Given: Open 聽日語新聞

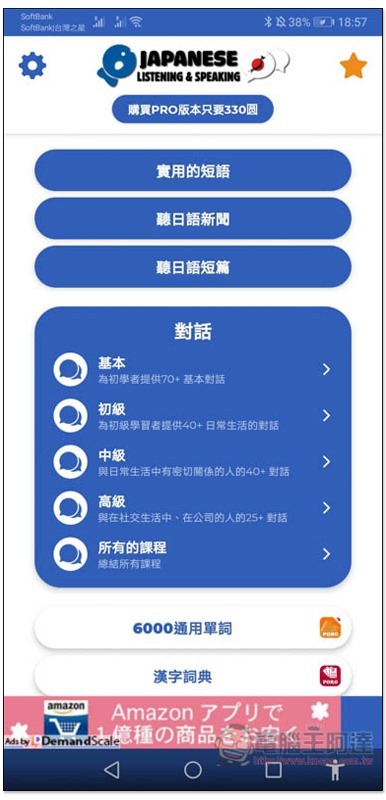Looking at the screenshot, I should pyautogui.click(x=193, y=219).
